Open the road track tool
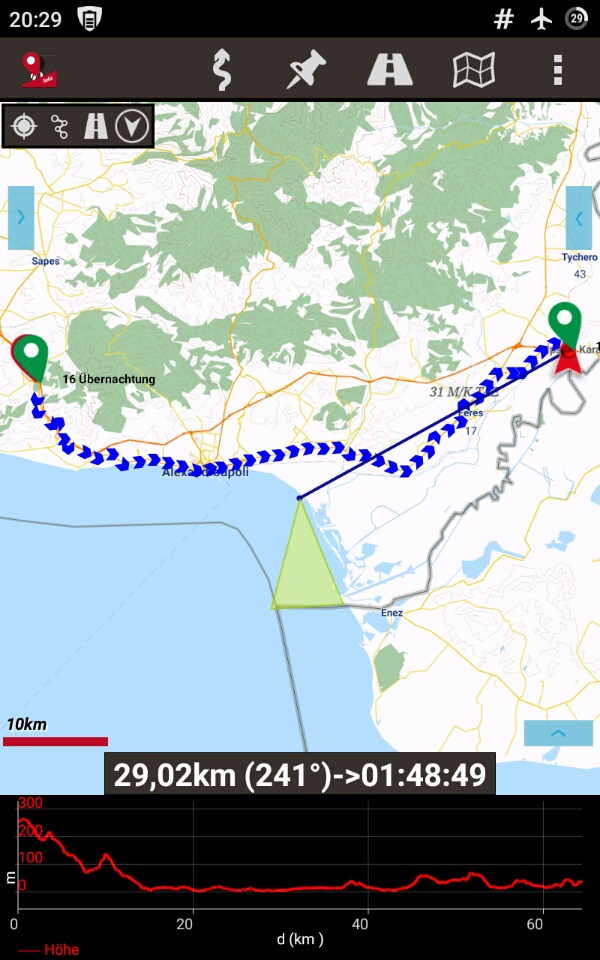The height and width of the screenshot is (960, 600). 390,70
